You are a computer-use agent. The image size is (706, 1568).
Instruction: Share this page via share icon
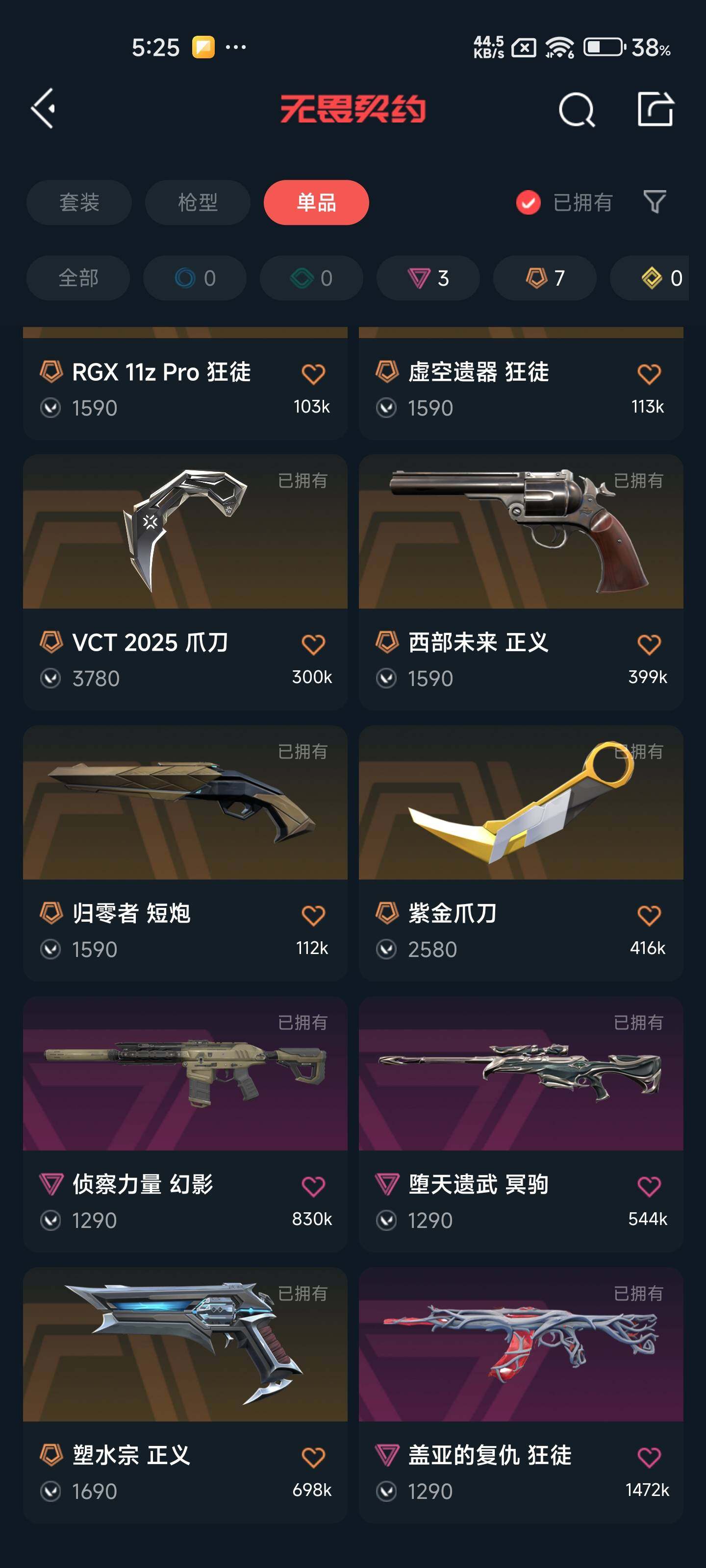[x=656, y=110]
